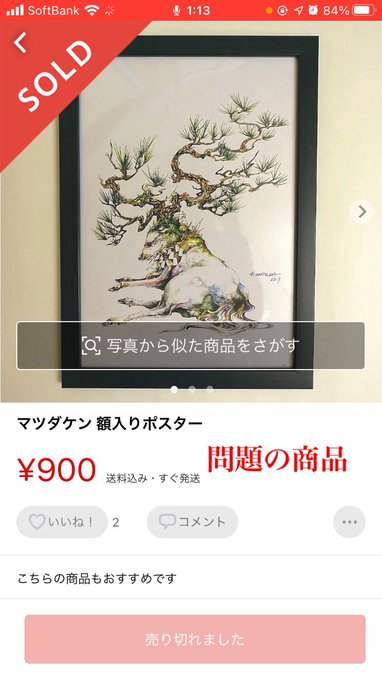Screen dimensions: 382x680
Task: Like this item with いいね! button
Action: 62,522
